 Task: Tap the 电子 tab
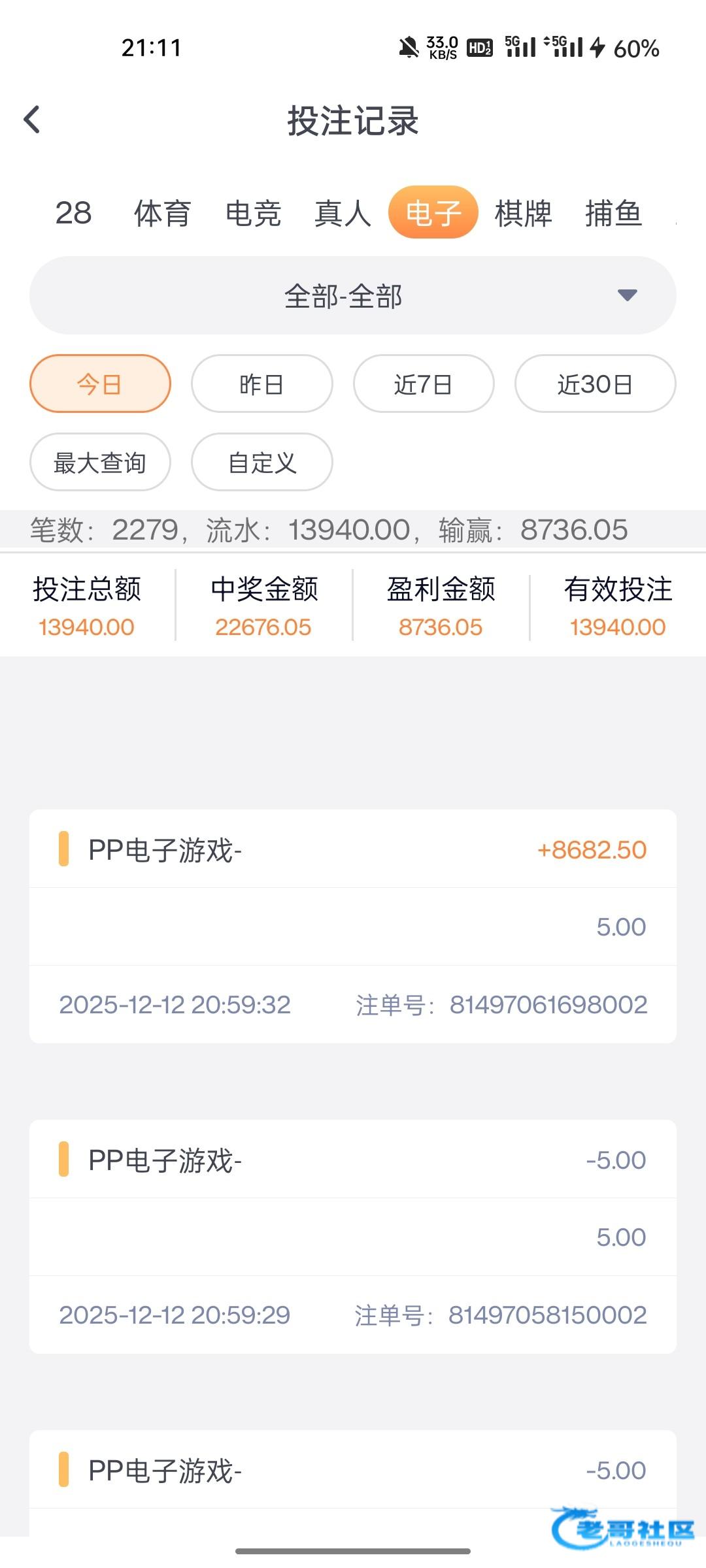[433, 213]
